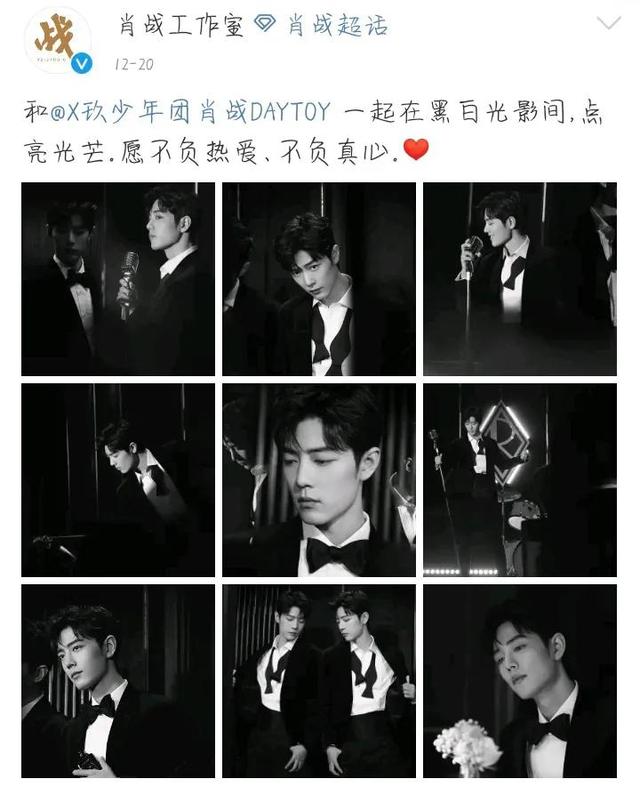
Task: View photo with loose bow tie looking down
Action: [x=319, y=279]
